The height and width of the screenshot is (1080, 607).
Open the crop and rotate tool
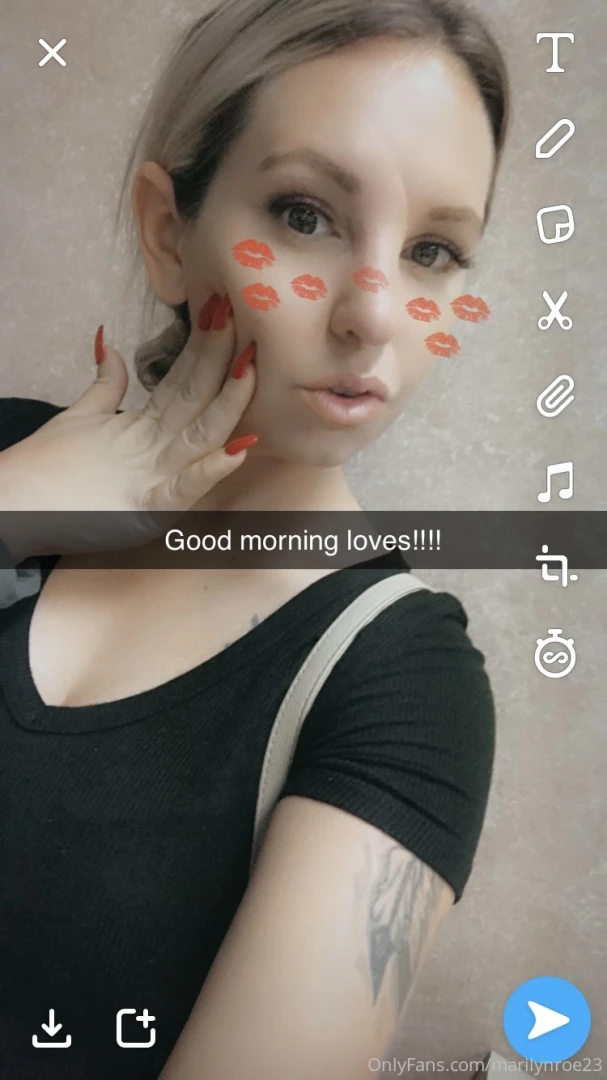(555, 567)
